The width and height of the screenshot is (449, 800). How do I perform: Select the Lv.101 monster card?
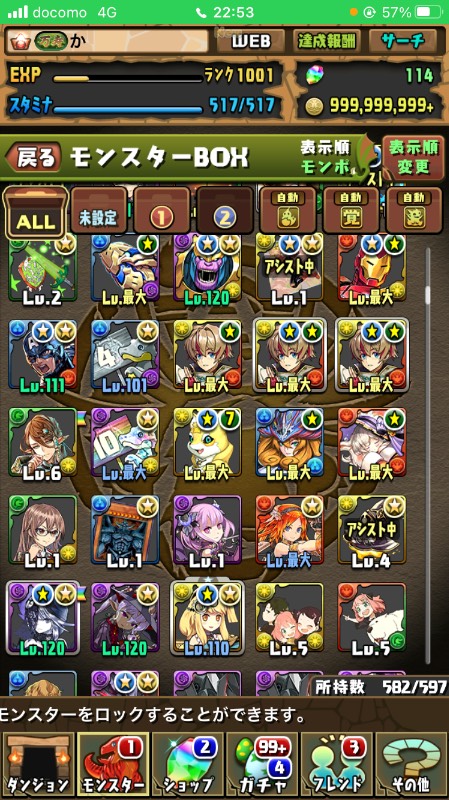126,356
